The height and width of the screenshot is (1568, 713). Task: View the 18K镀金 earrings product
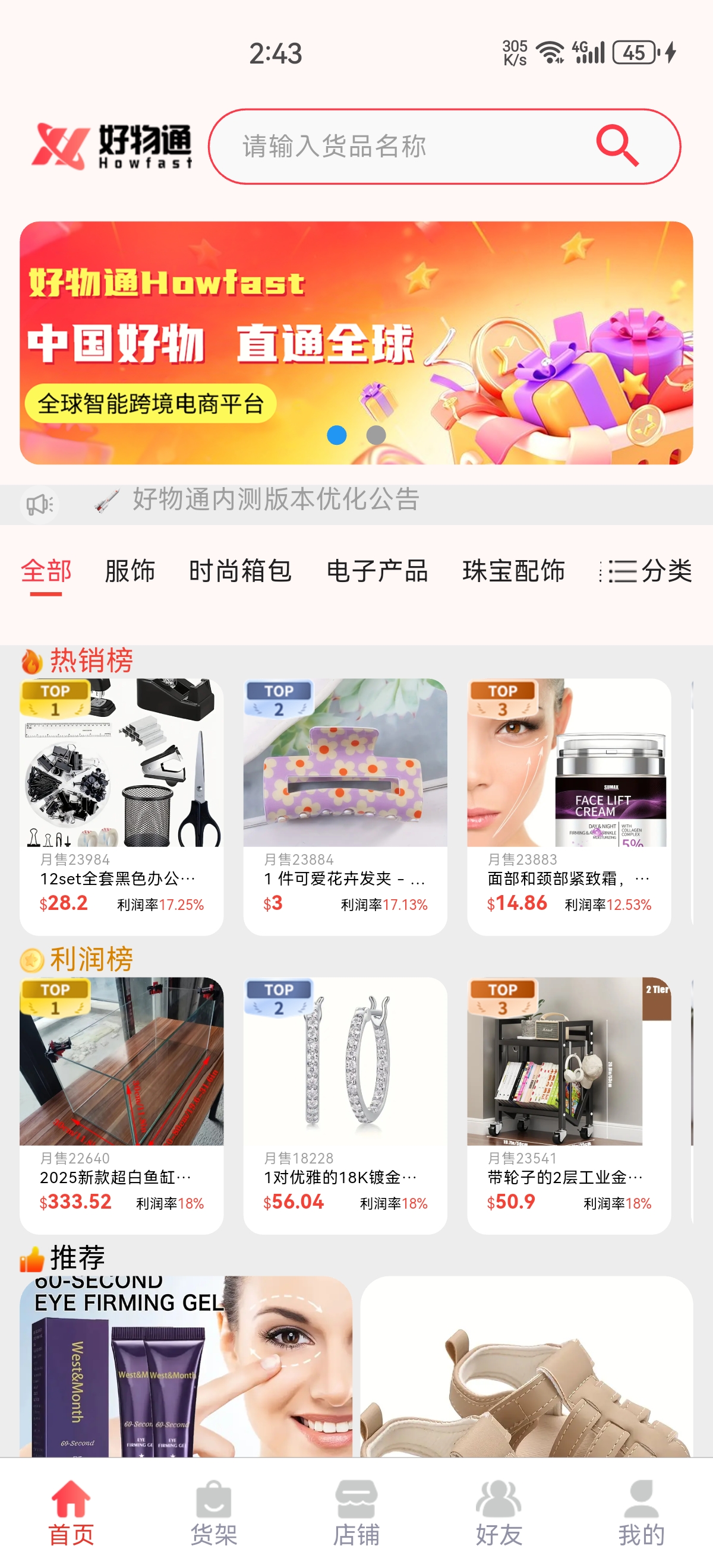point(345,1105)
